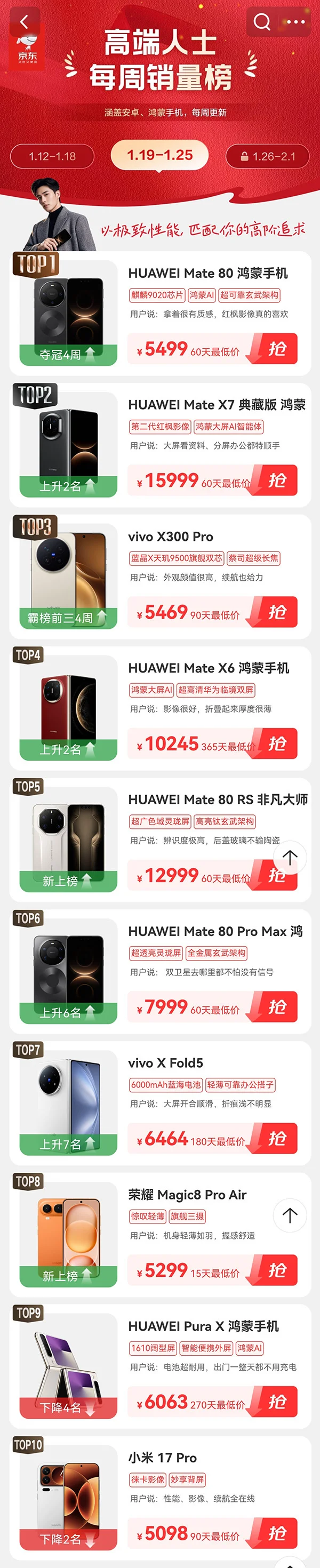Grab the ¥10245 HUAWEI Mate X6 deal
This screenshot has width=320, height=1568.
277,743
